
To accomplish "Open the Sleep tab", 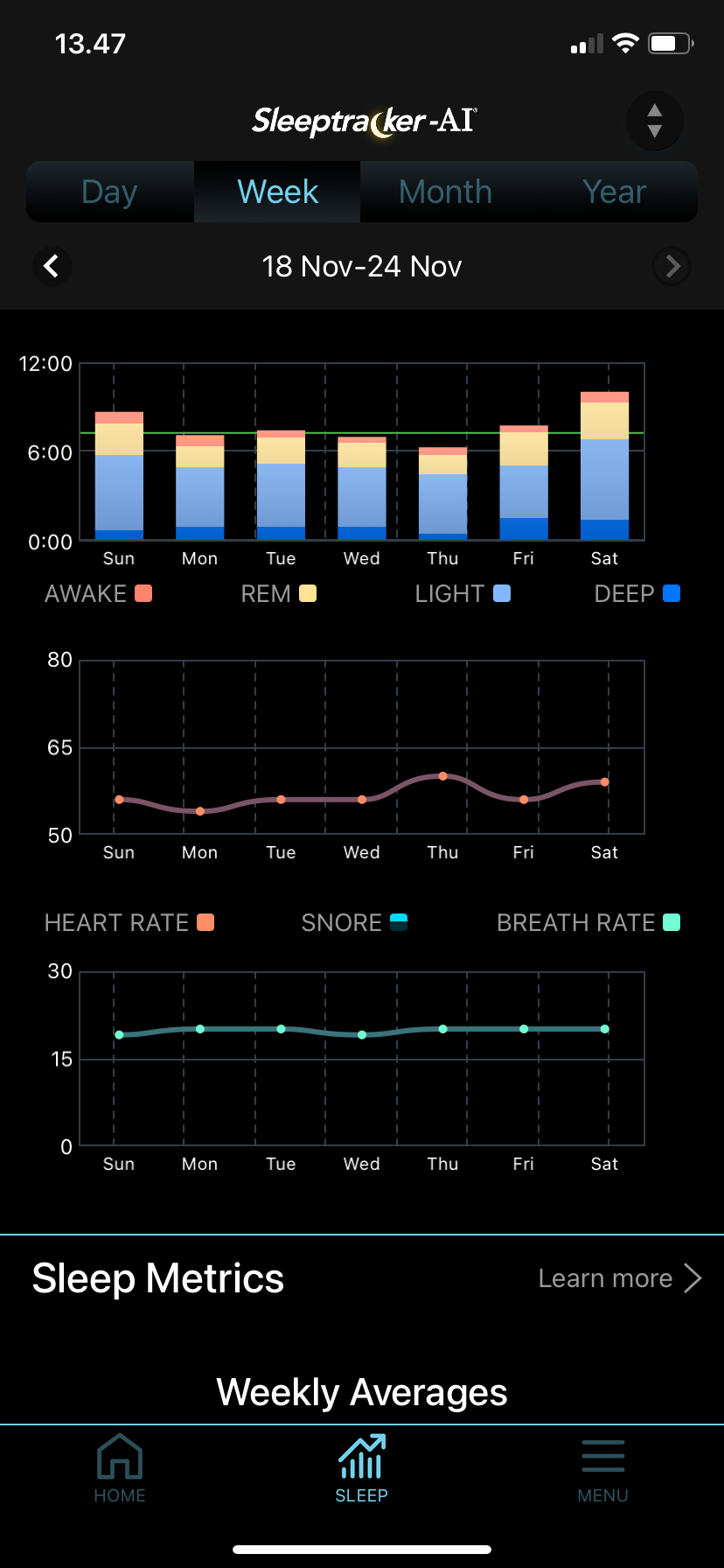I will [x=361, y=1468].
